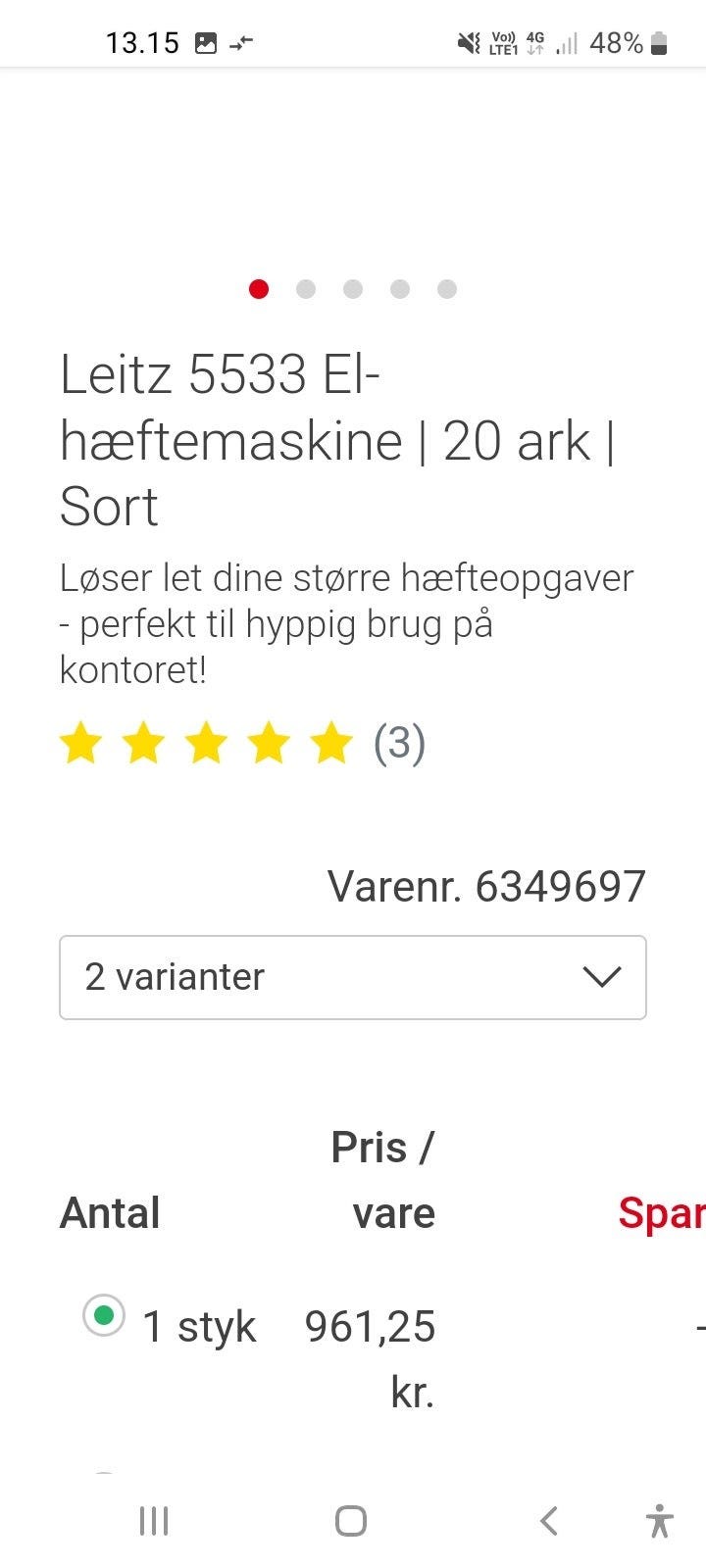Select the '1 styk' quantity radio button
Viewport: 706px width, 1568px height.
pos(105,1314)
